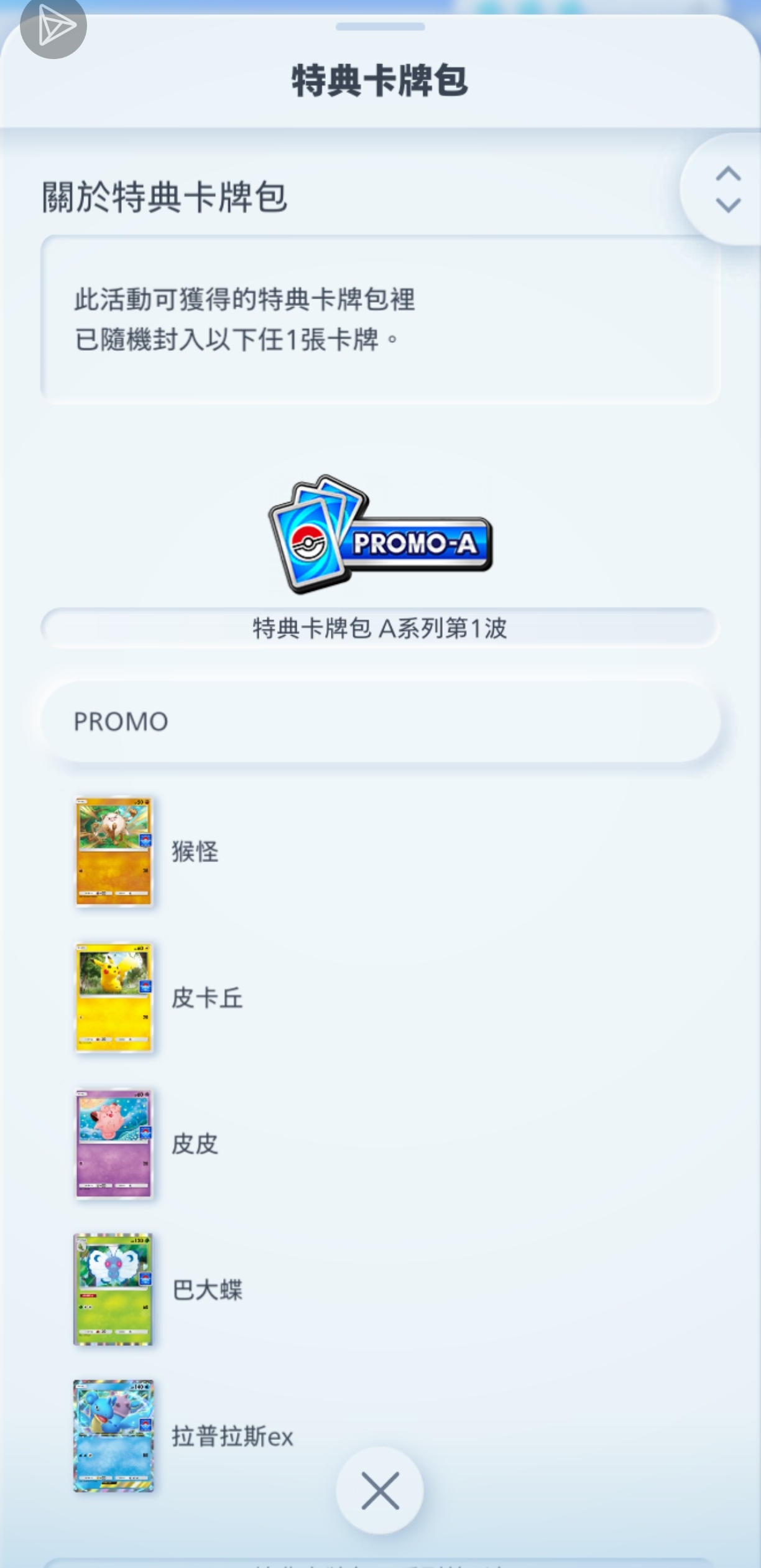This screenshot has height=1568, width=761.
Task: Tap the handle bar at screen top
Action: 380,26
